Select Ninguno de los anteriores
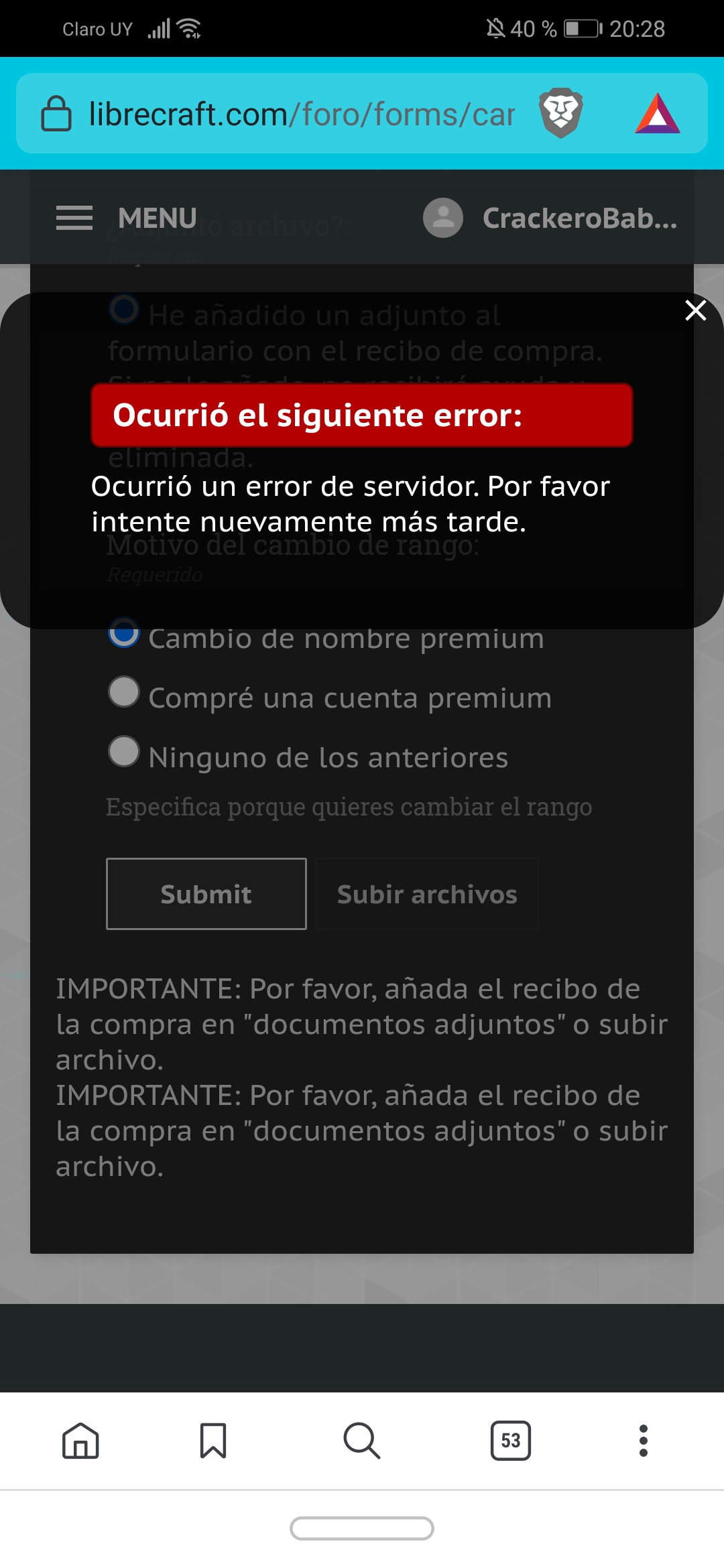Screen dimensions: 724x1568 pyautogui.click(x=309, y=757)
